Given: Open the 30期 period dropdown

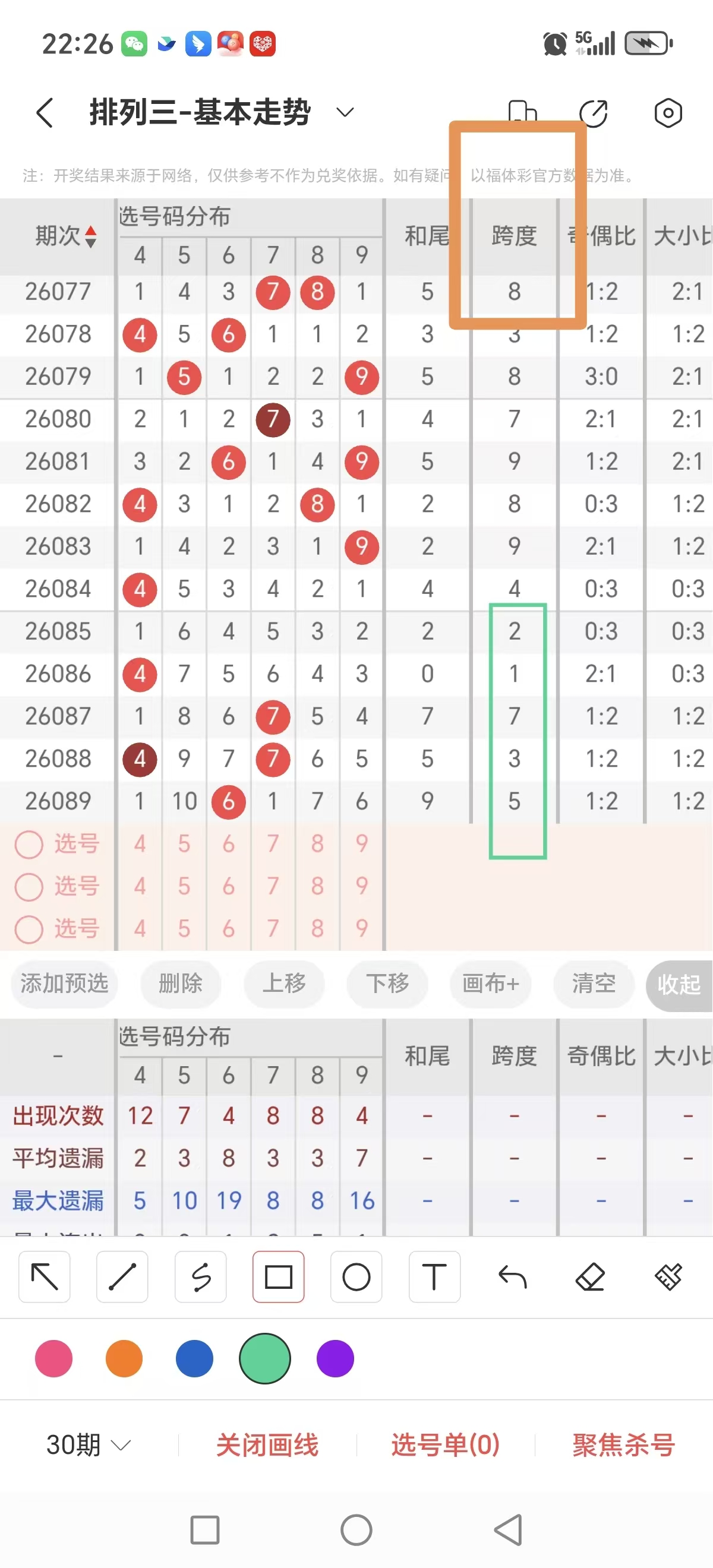Looking at the screenshot, I should pos(87,1444).
